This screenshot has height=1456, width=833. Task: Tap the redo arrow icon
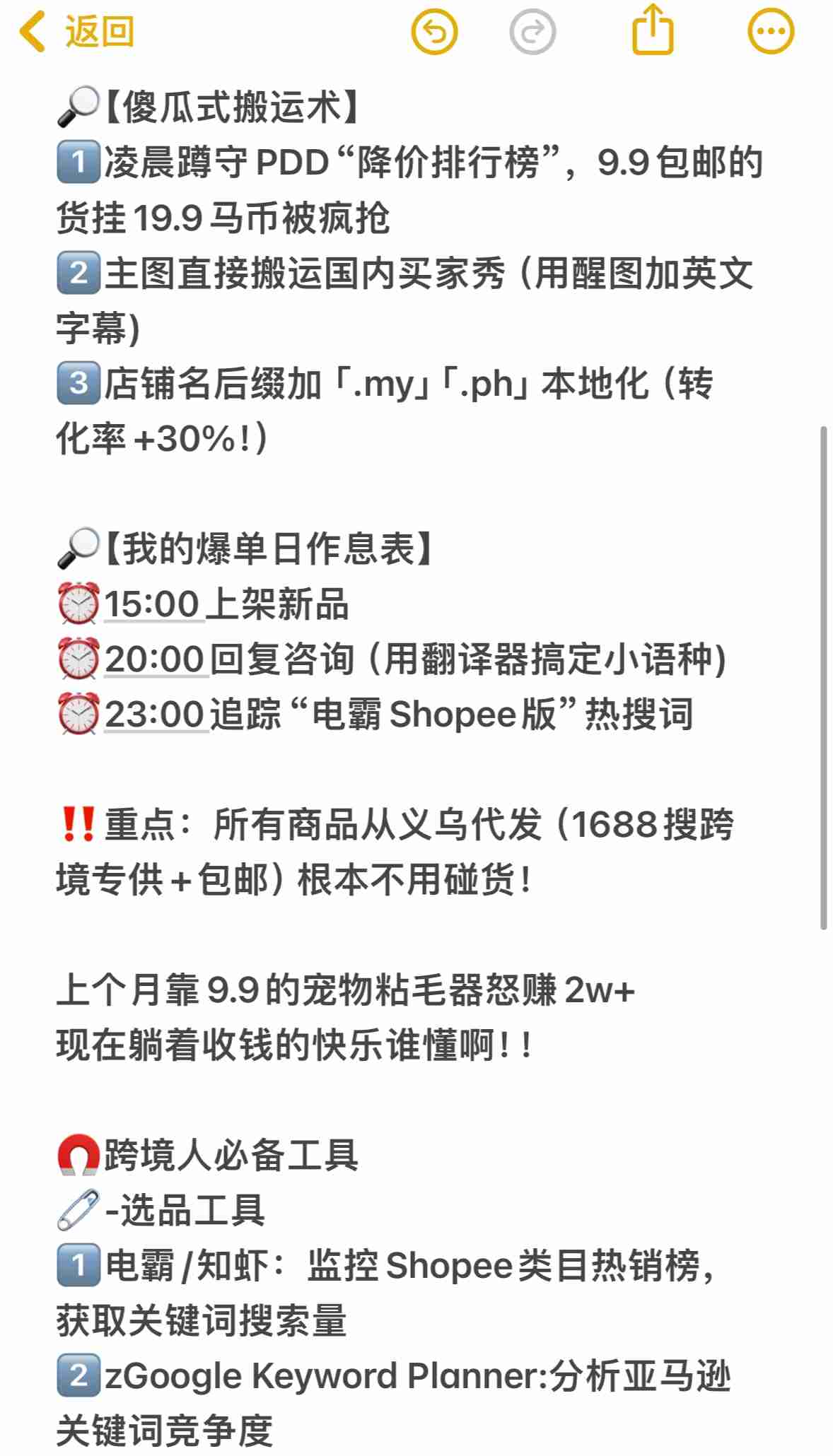[x=532, y=32]
